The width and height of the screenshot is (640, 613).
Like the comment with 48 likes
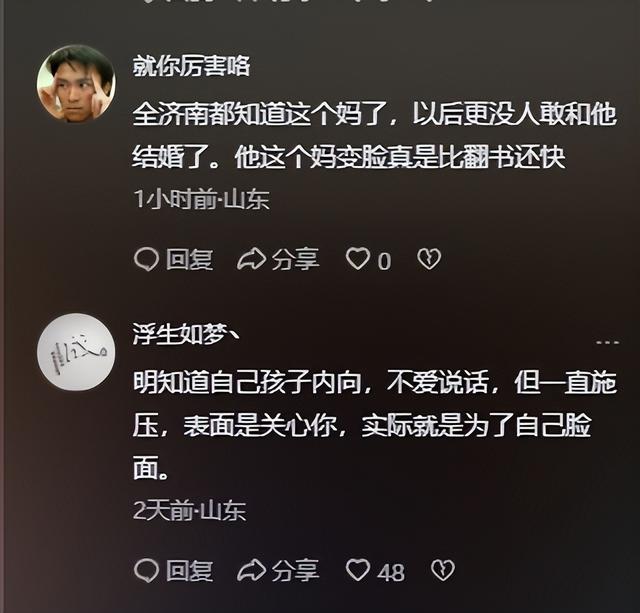(358, 571)
